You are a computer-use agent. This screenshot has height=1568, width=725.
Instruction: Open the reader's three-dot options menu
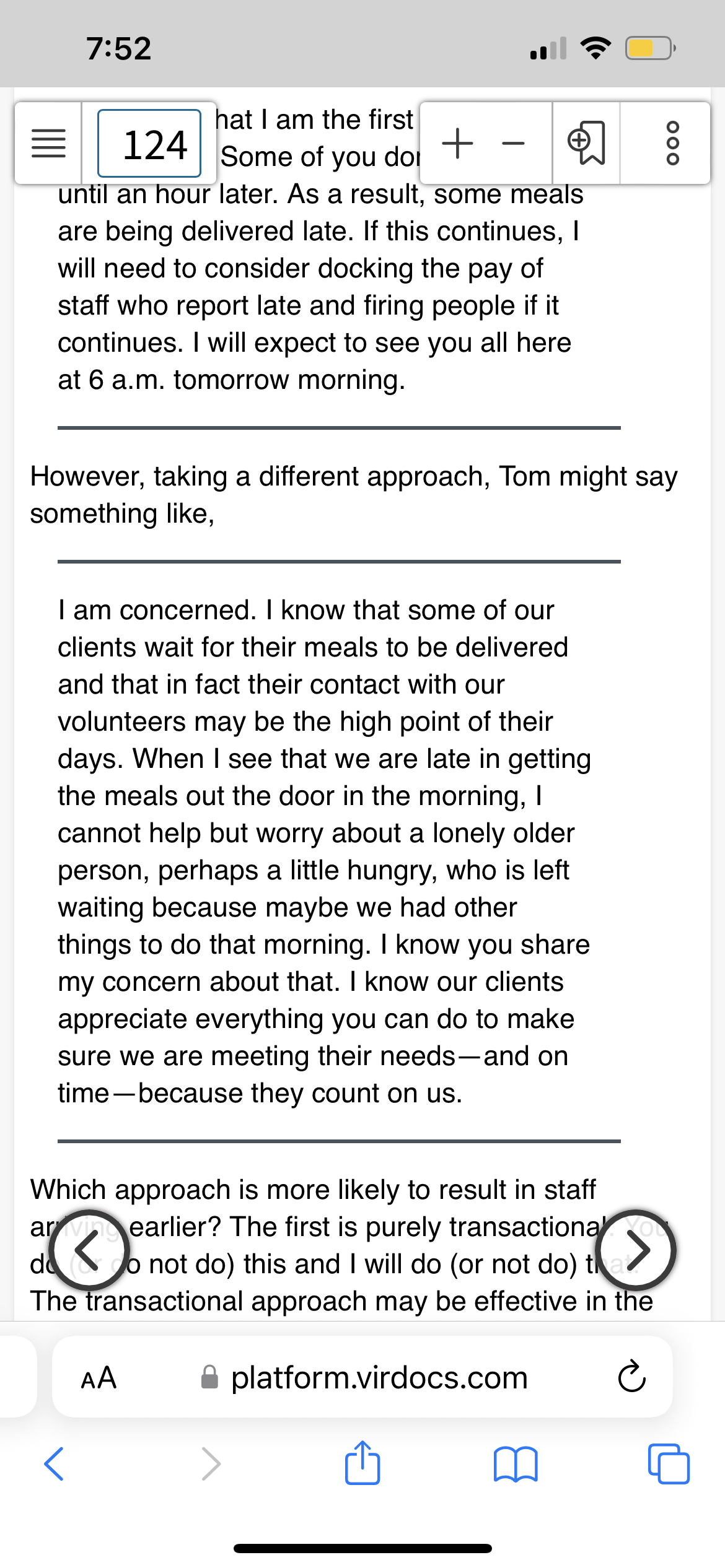click(x=672, y=144)
